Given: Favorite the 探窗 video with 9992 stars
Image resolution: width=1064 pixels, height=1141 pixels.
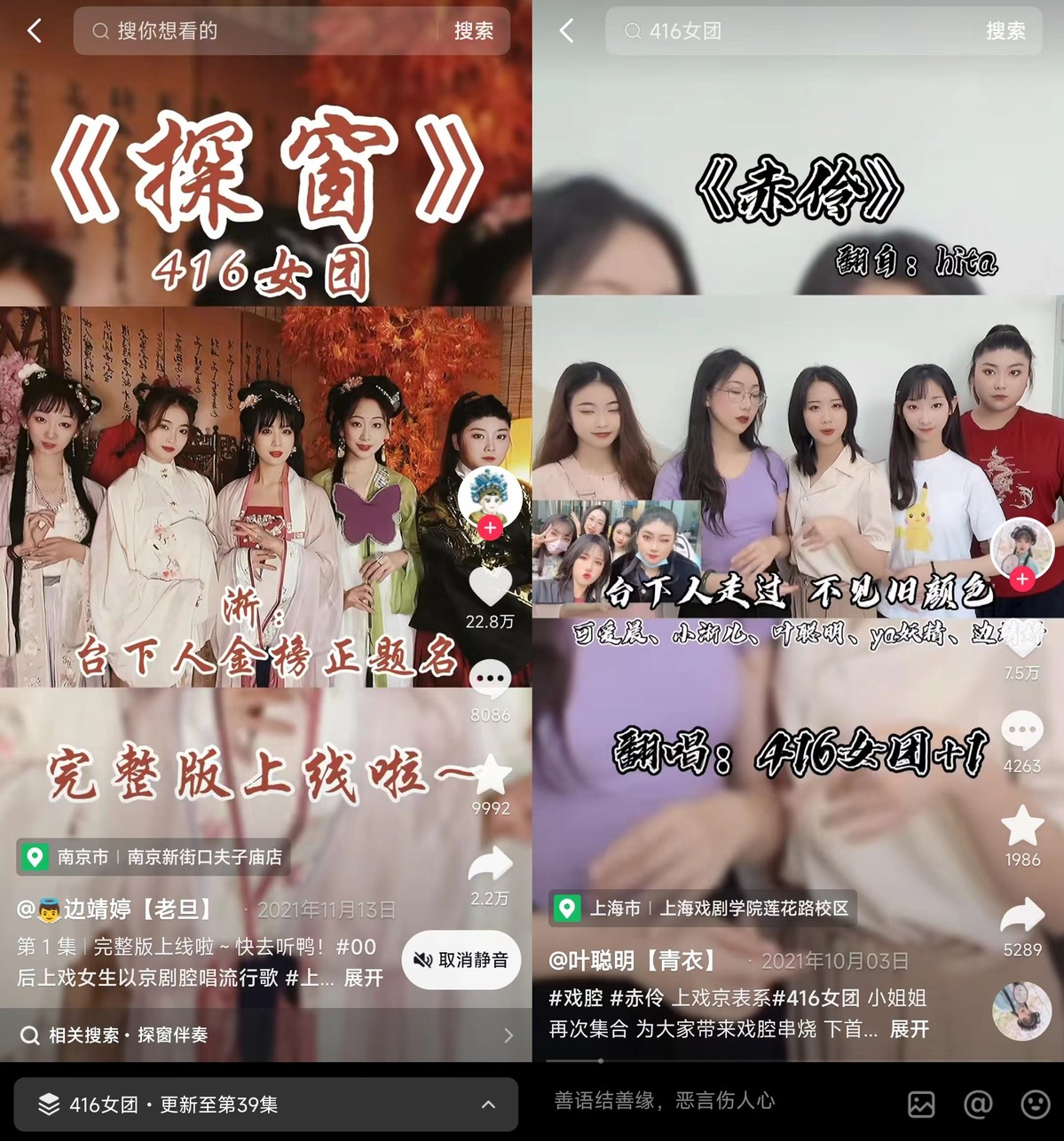Looking at the screenshot, I should (490, 774).
